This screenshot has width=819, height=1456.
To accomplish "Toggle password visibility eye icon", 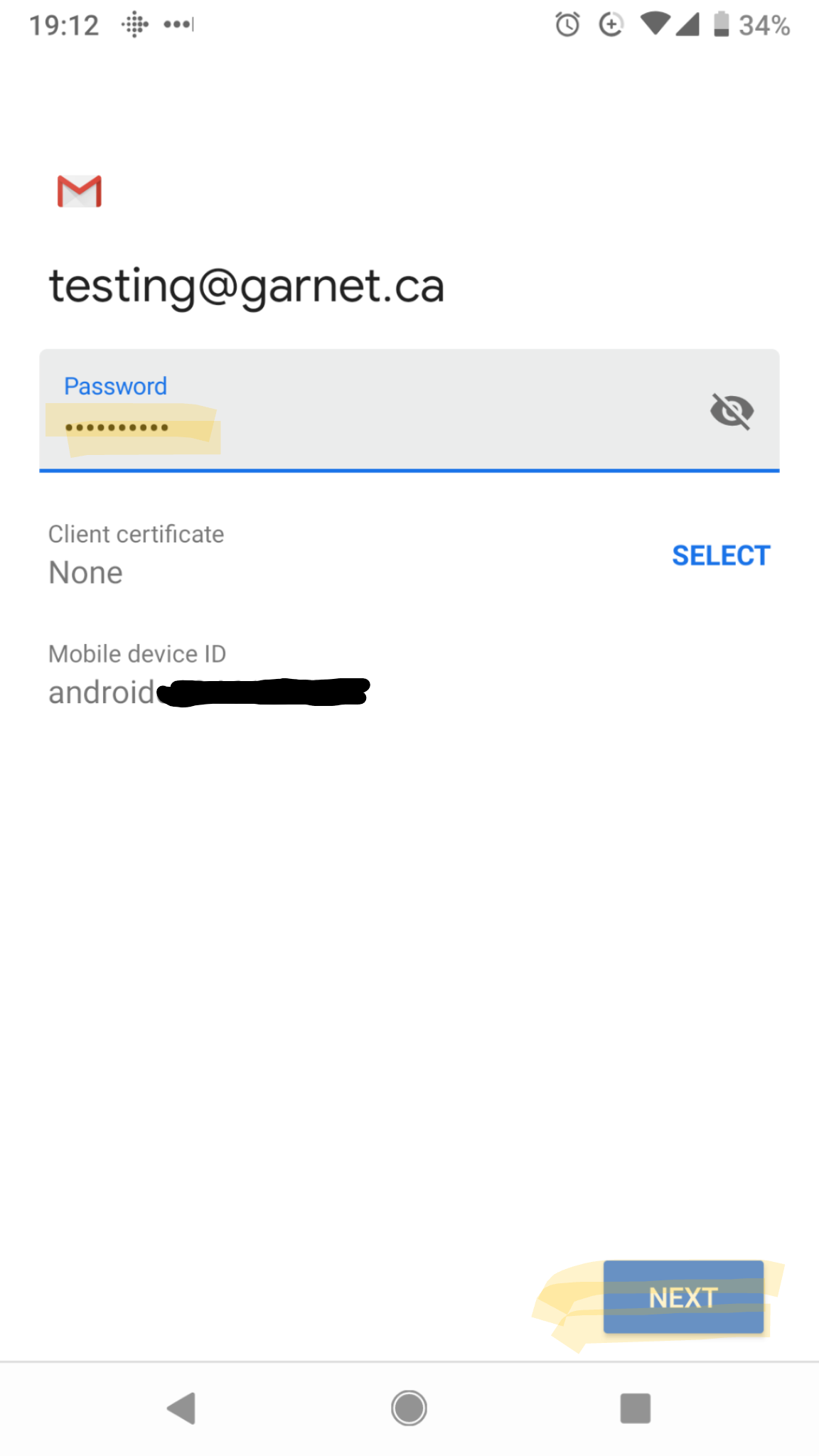I will pos(732,411).
